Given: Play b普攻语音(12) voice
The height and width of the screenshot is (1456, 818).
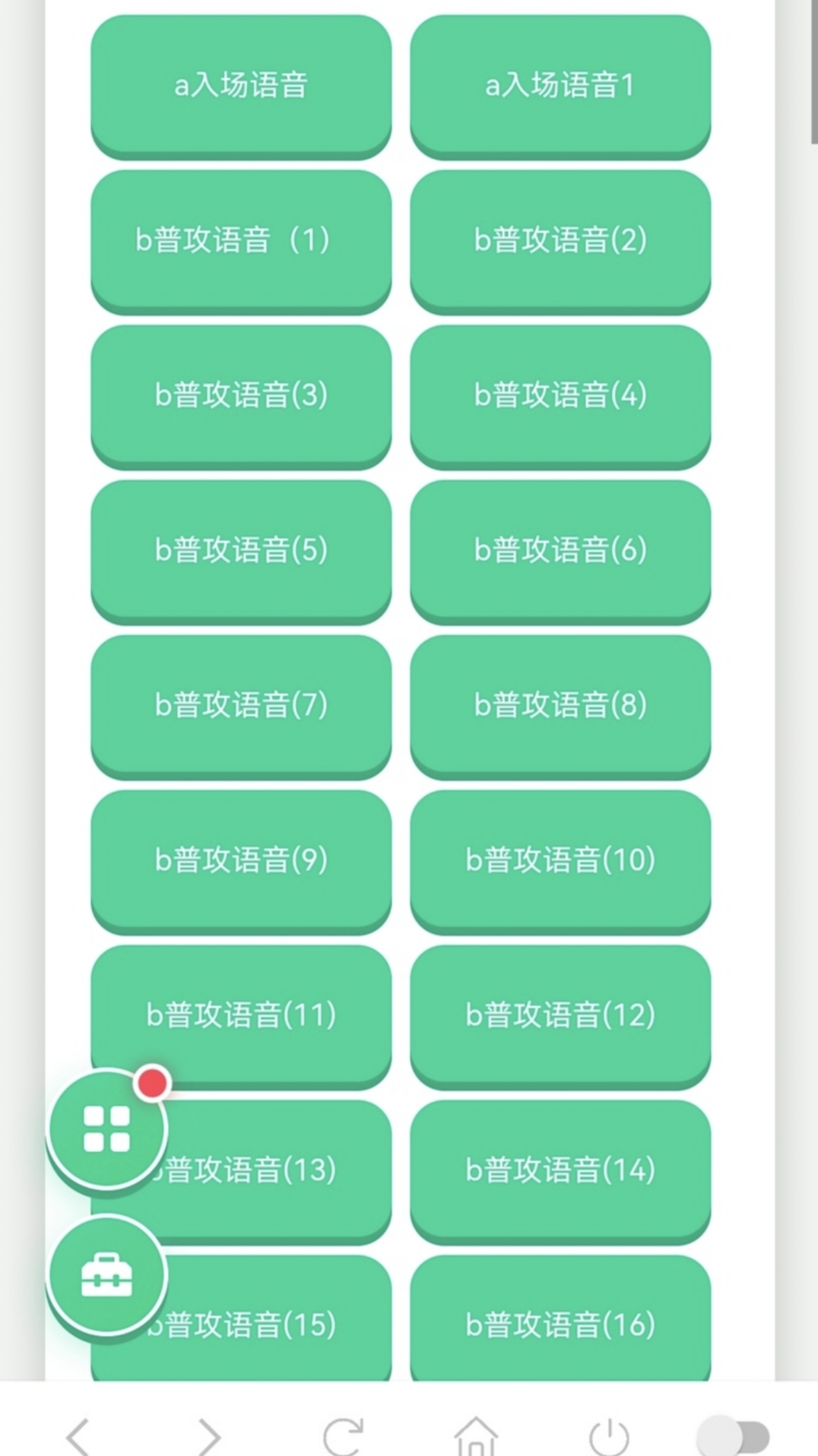Looking at the screenshot, I should 560,1016.
